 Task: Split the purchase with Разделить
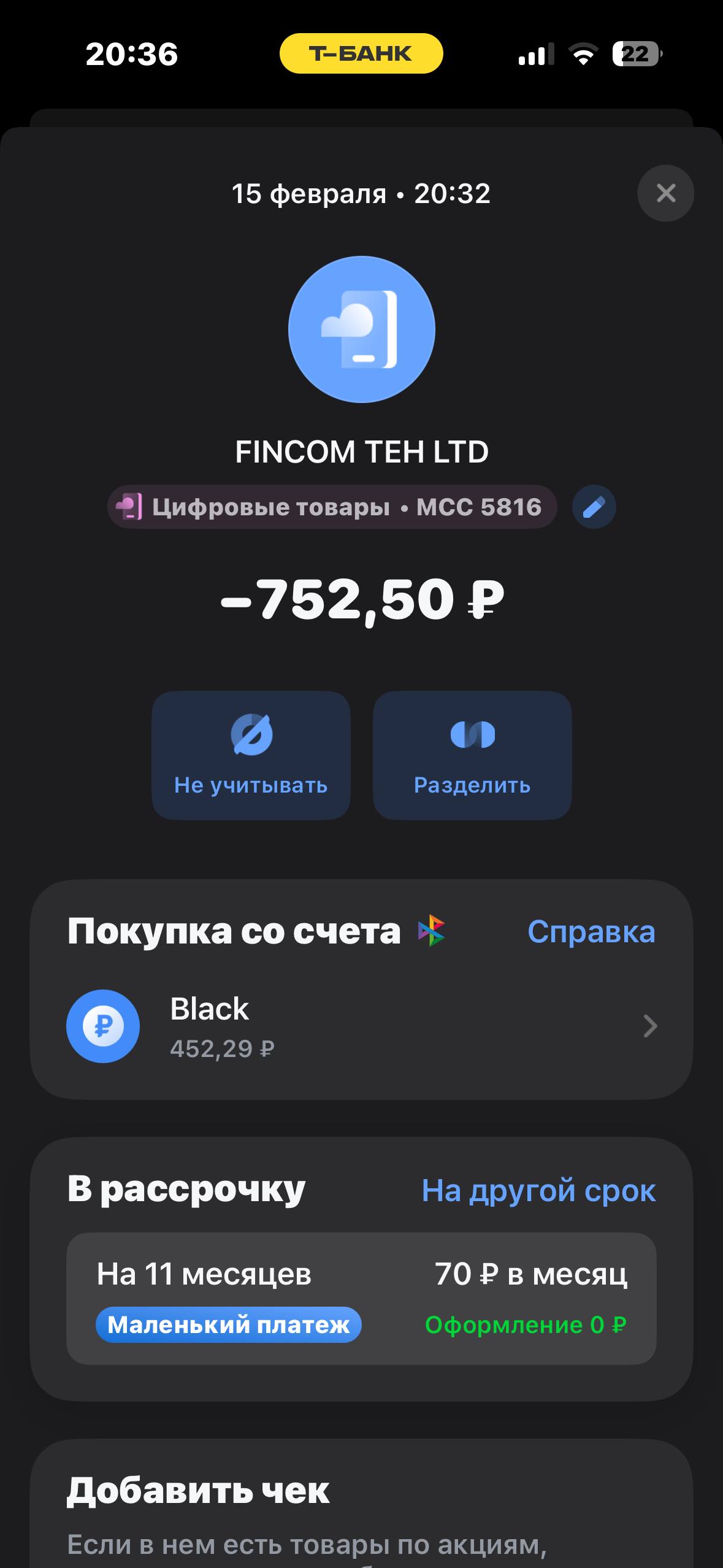472,755
